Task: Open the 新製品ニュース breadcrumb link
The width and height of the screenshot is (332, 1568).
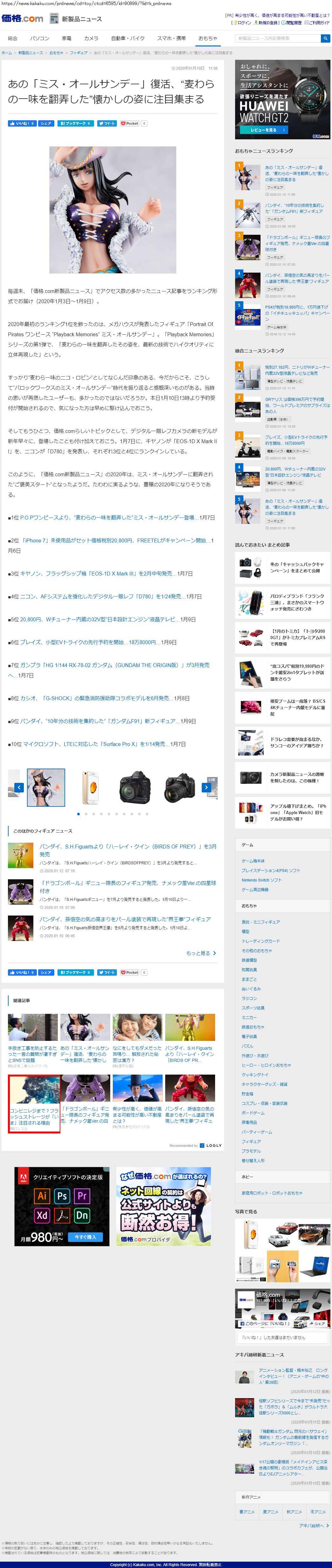Action: click(x=30, y=53)
